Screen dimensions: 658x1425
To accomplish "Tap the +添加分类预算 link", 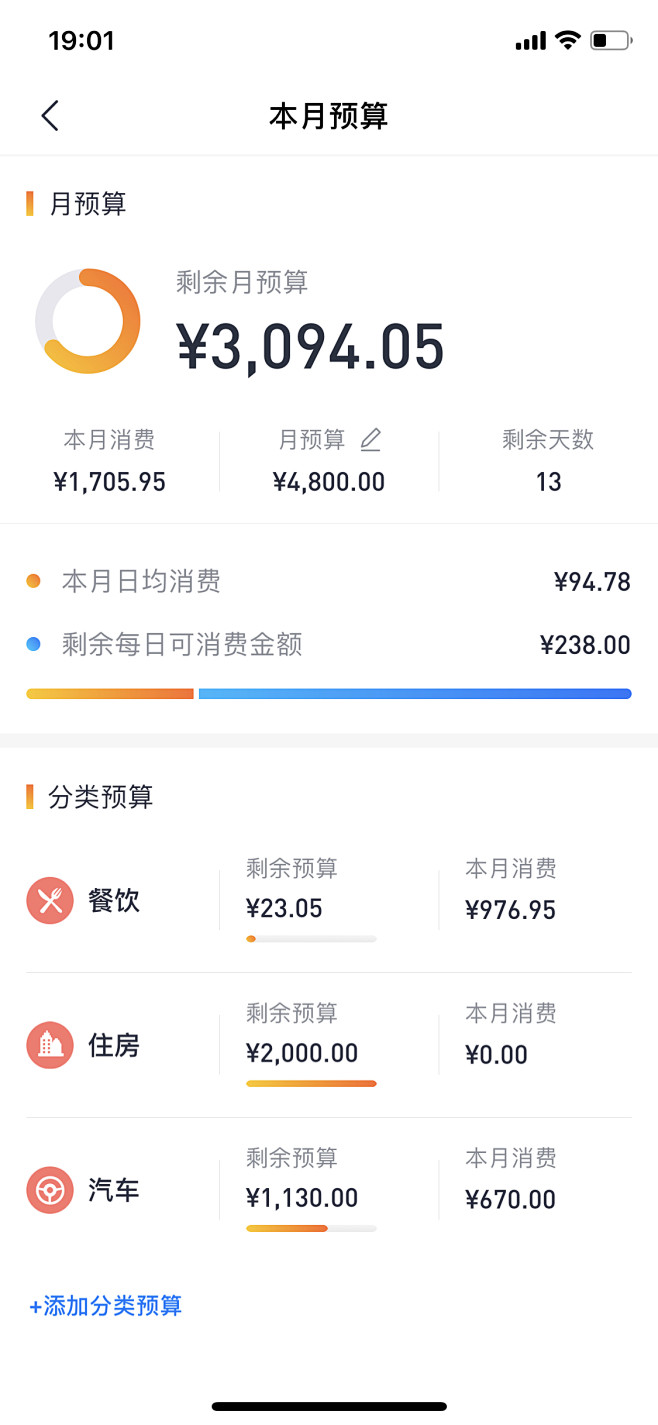I will [106, 1306].
